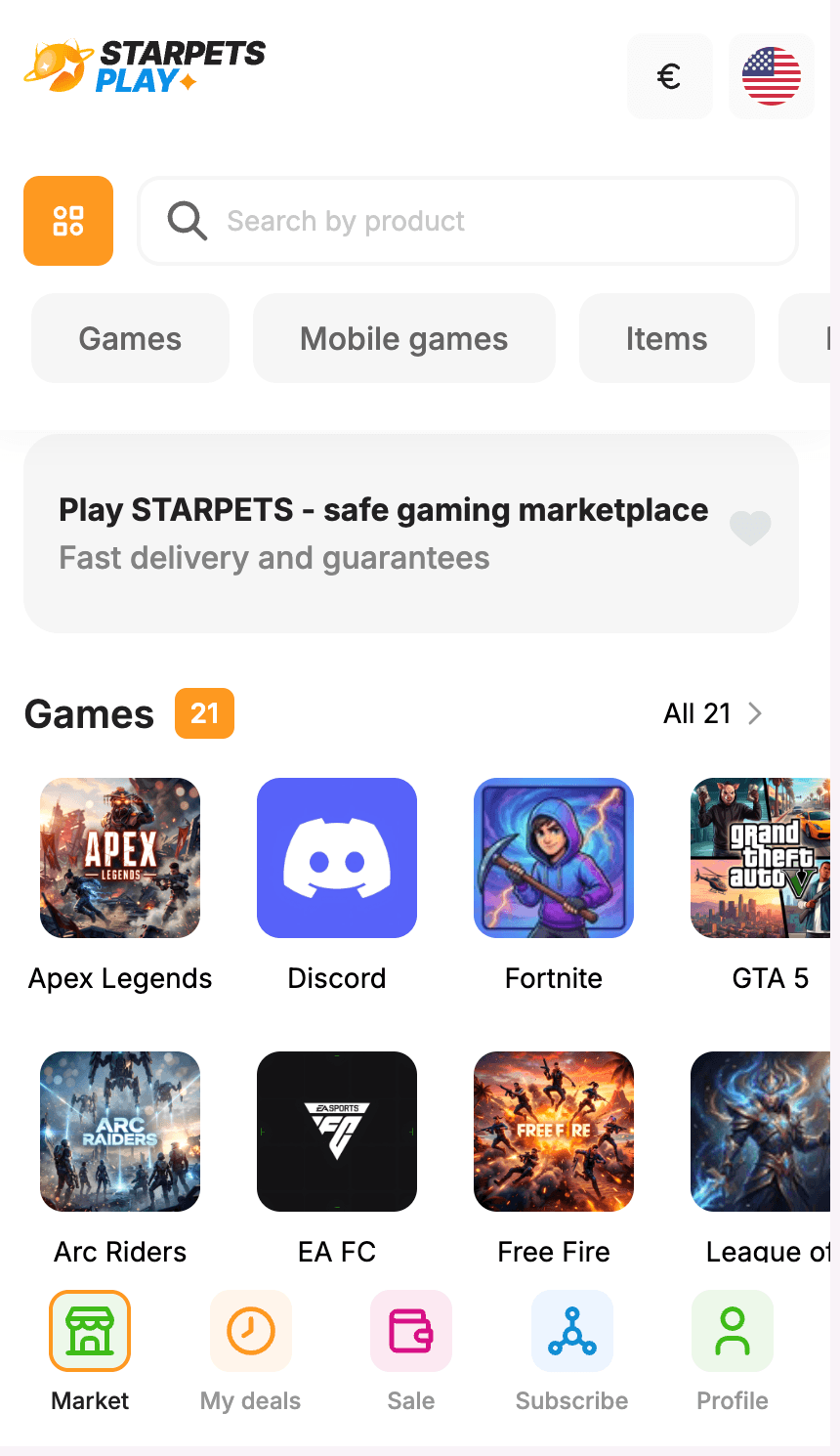
Task: Open the Discord tile
Action: [337, 858]
